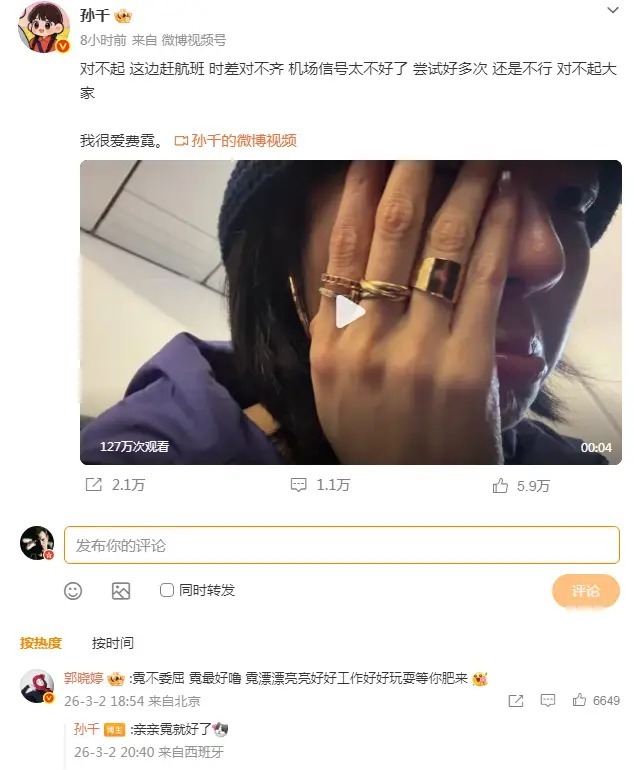Like the post with 5.9万 likes
The width and height of the screenshot is (634, 770).
[x=521, y=485]
